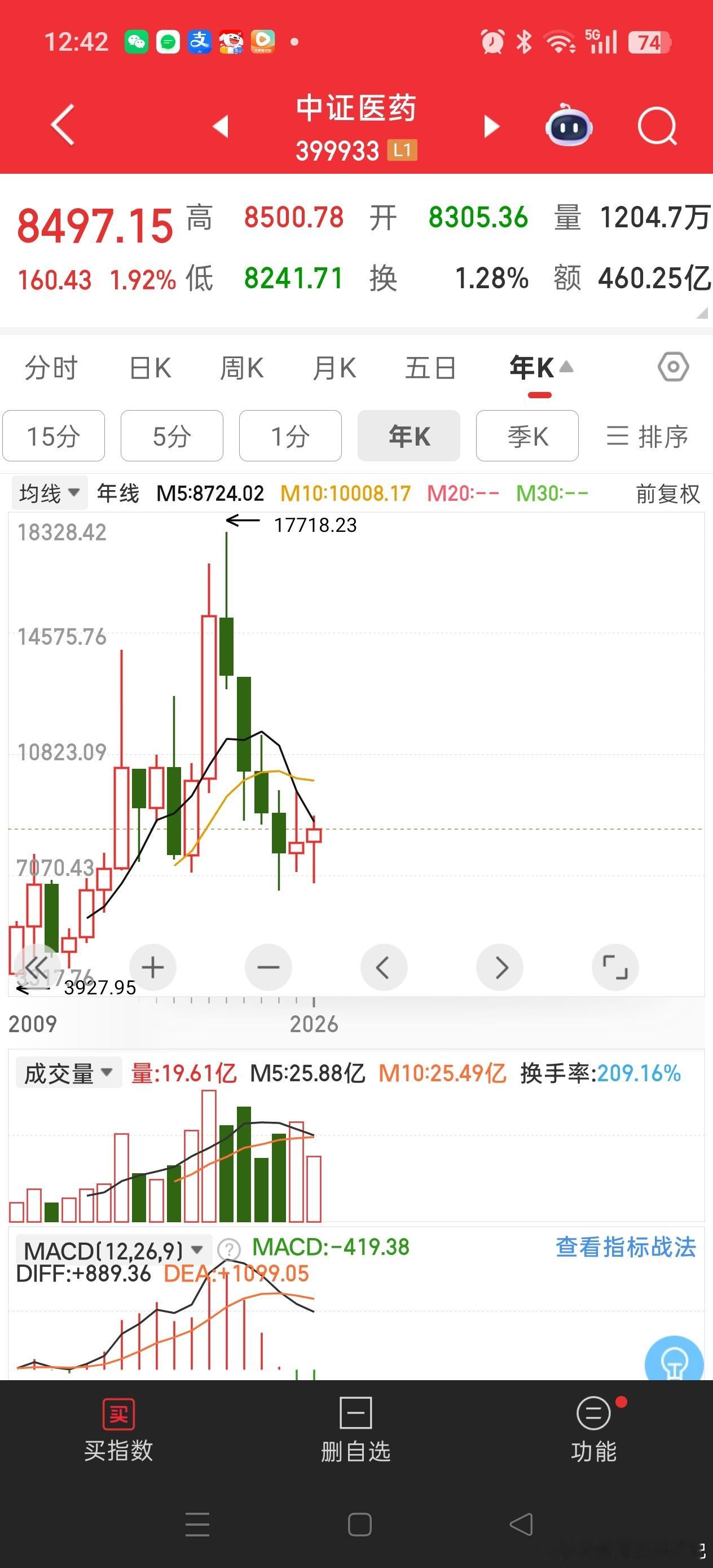Open the robot assistant icon
713x1568 pixels.
[x=569, y=125]
